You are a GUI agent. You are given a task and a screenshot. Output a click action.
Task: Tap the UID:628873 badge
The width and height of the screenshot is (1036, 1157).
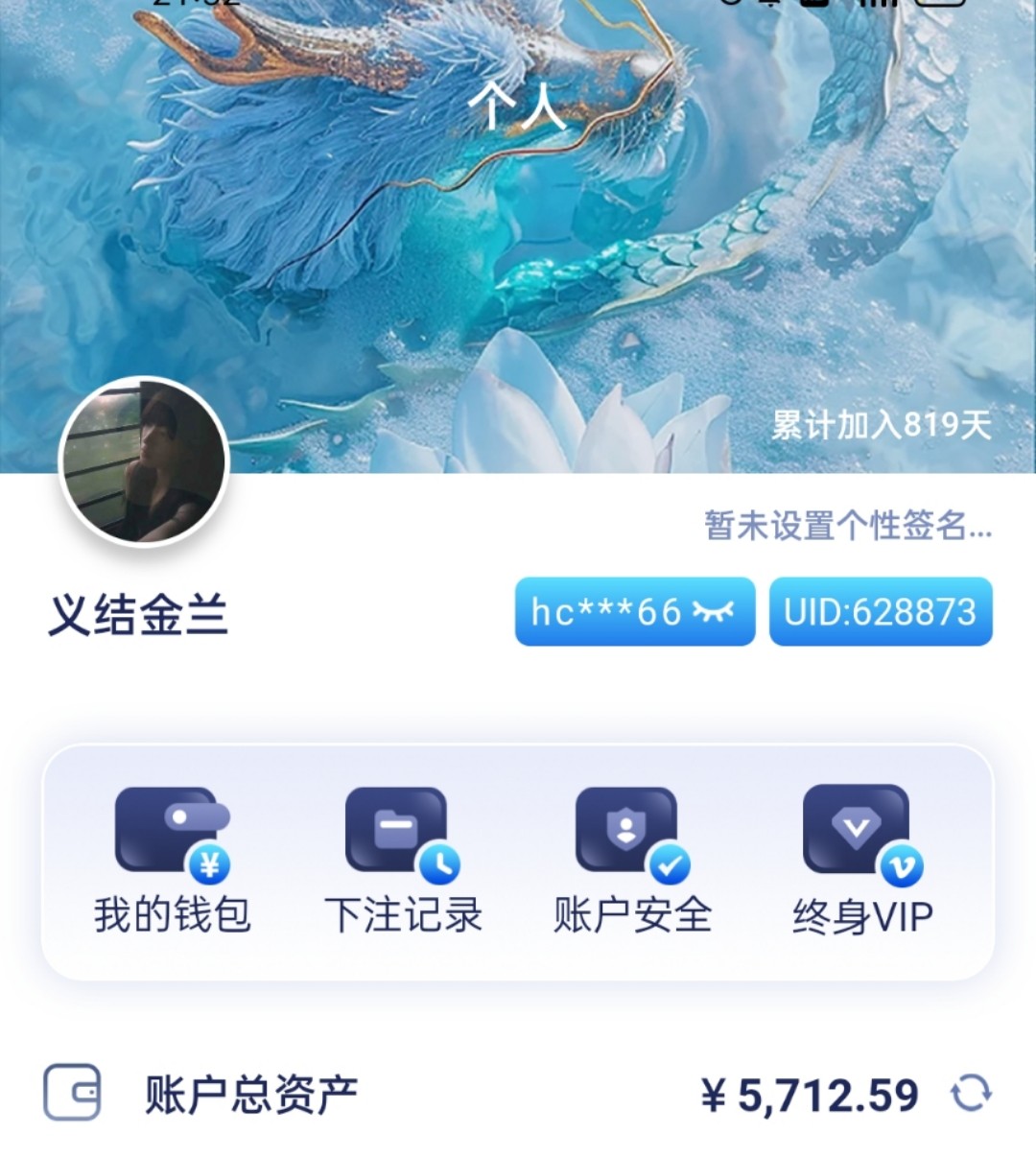click(880, 612)
